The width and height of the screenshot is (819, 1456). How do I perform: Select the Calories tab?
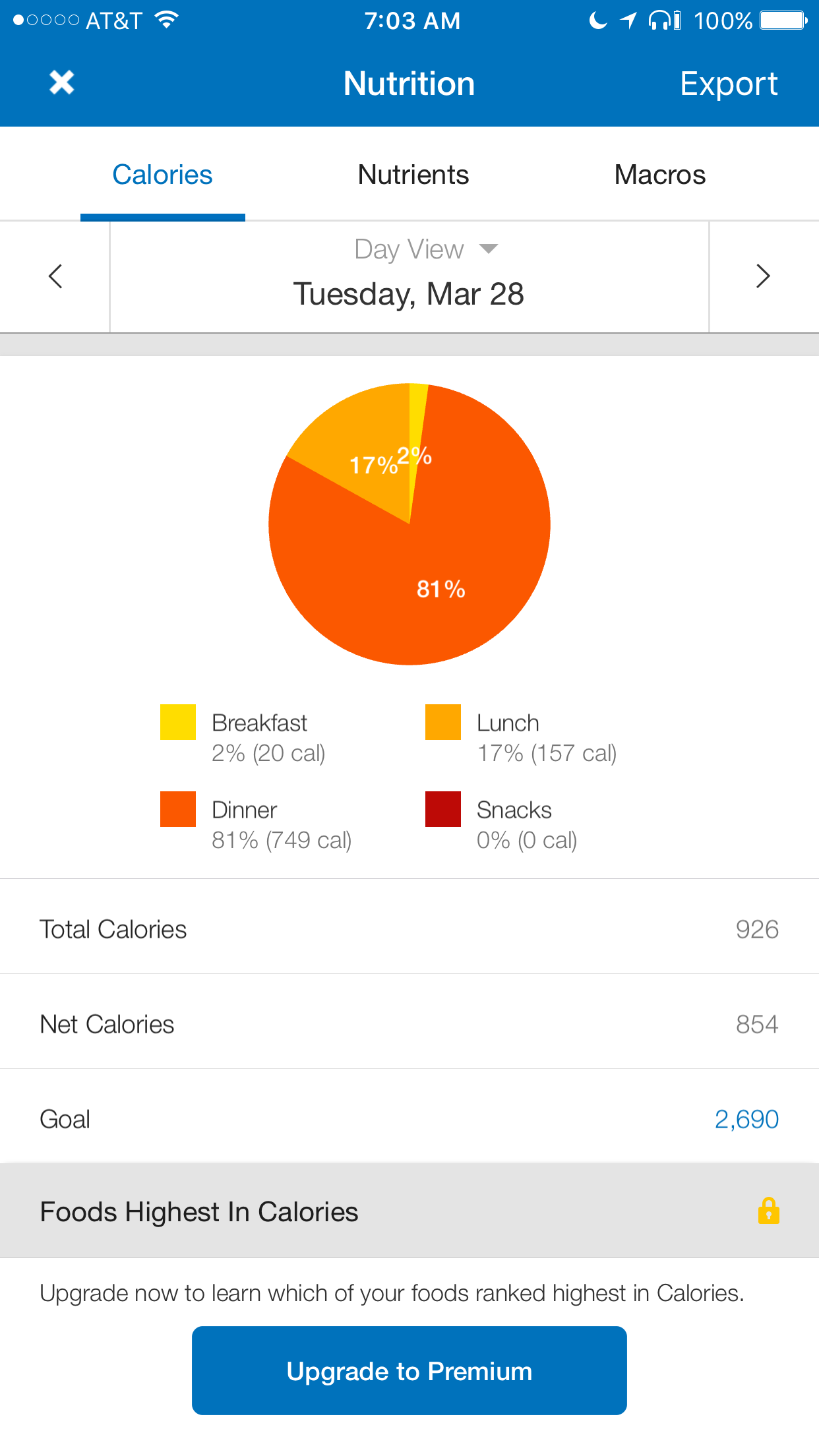click(162, 175)
